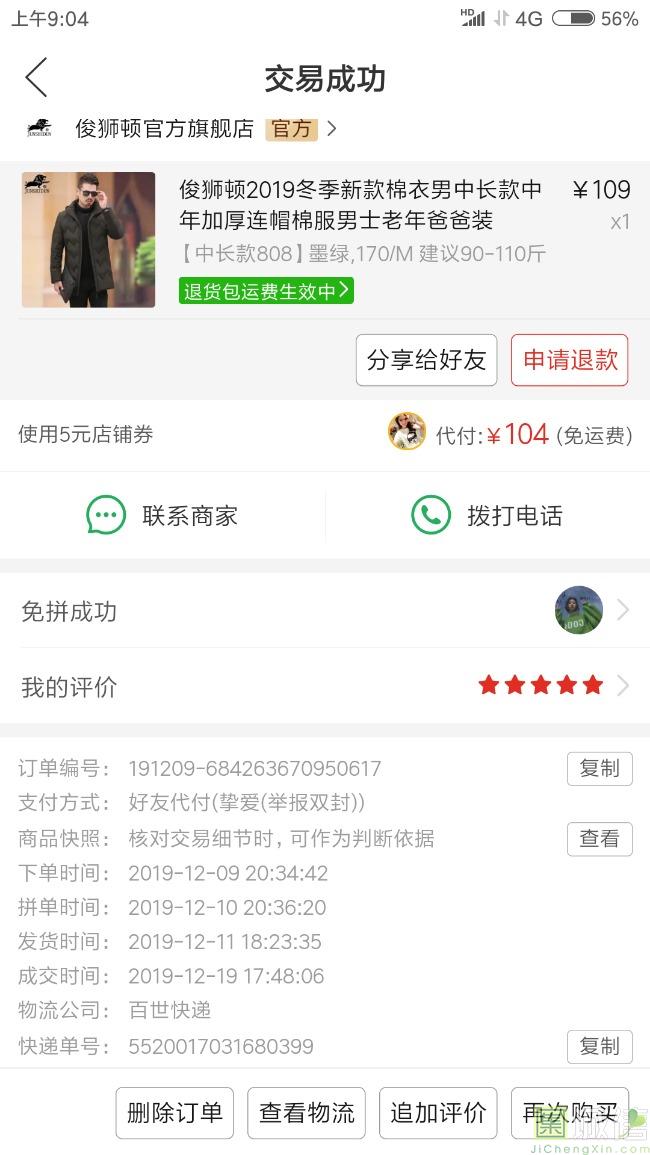Tap 追加评价 to add a follow-up review
Image resolution: width=650 pixels, height=1155 pixels.
(x=438, y=1113)
